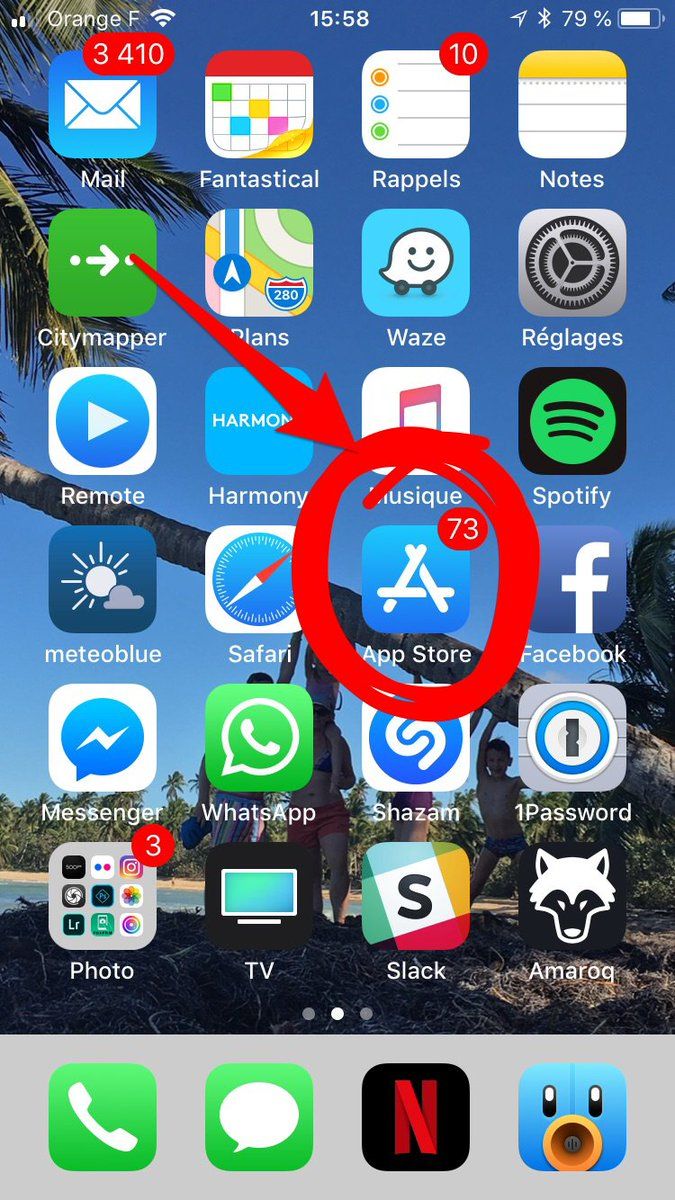Launch Fantastical calendar
This screenshot has width=675, height=1200.
(259, 105)
